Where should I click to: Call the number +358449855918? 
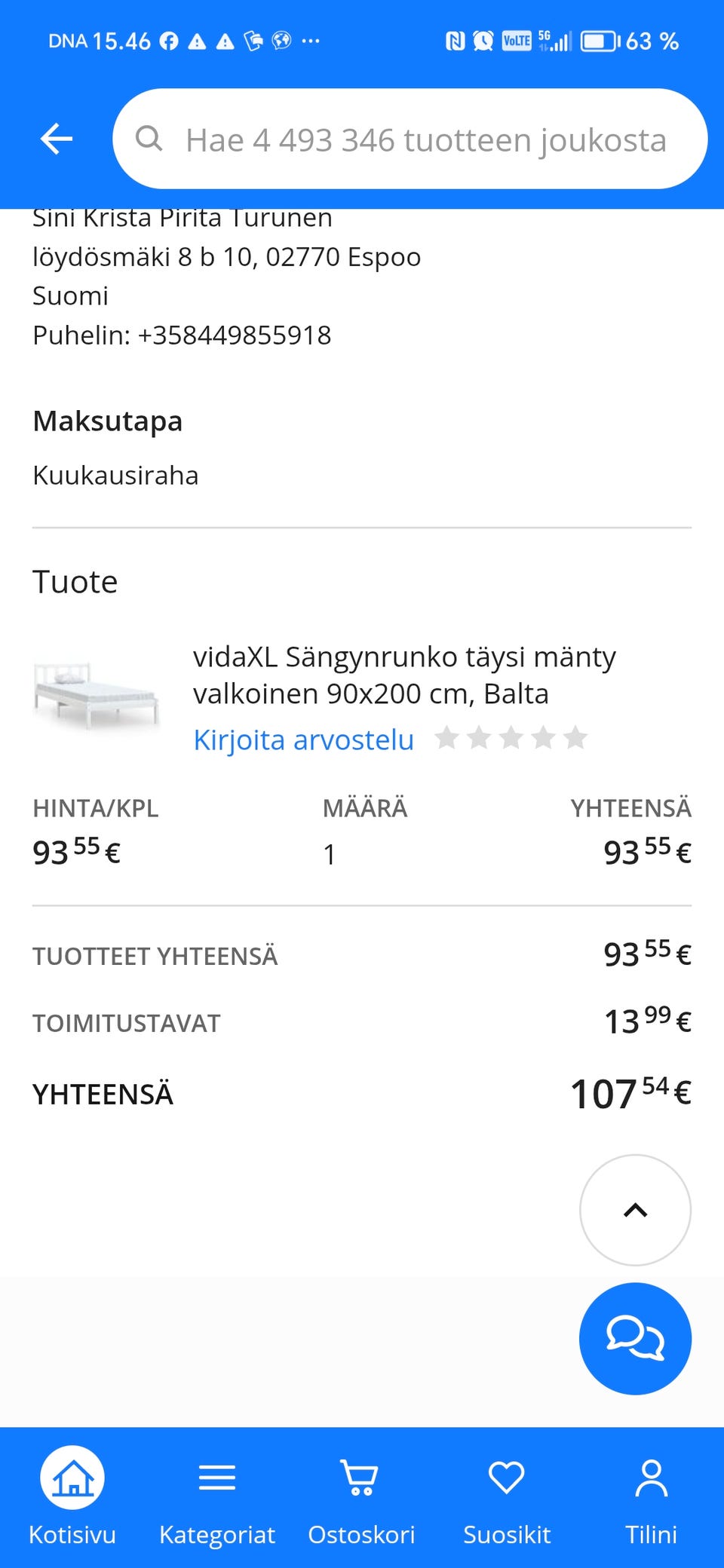236,335
